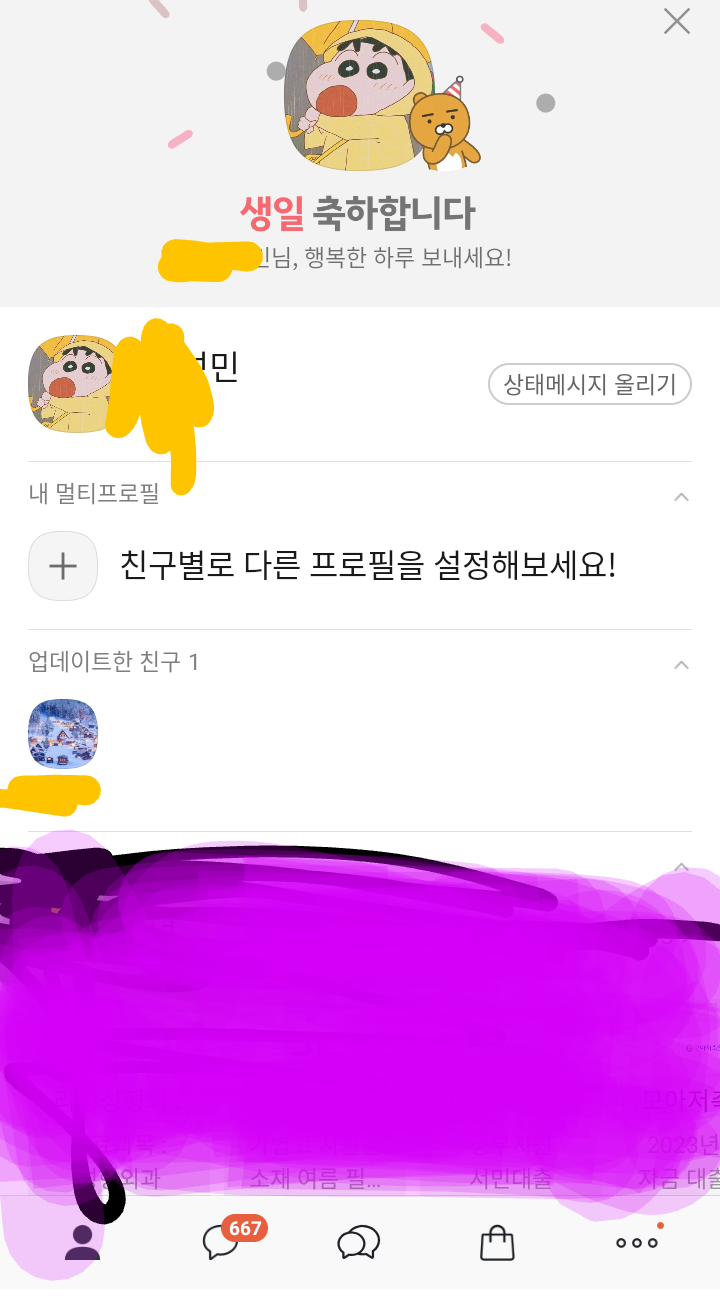Collapse the 내 멀티프로필 section
720x1315 pixels.
(x=681, y=497)
